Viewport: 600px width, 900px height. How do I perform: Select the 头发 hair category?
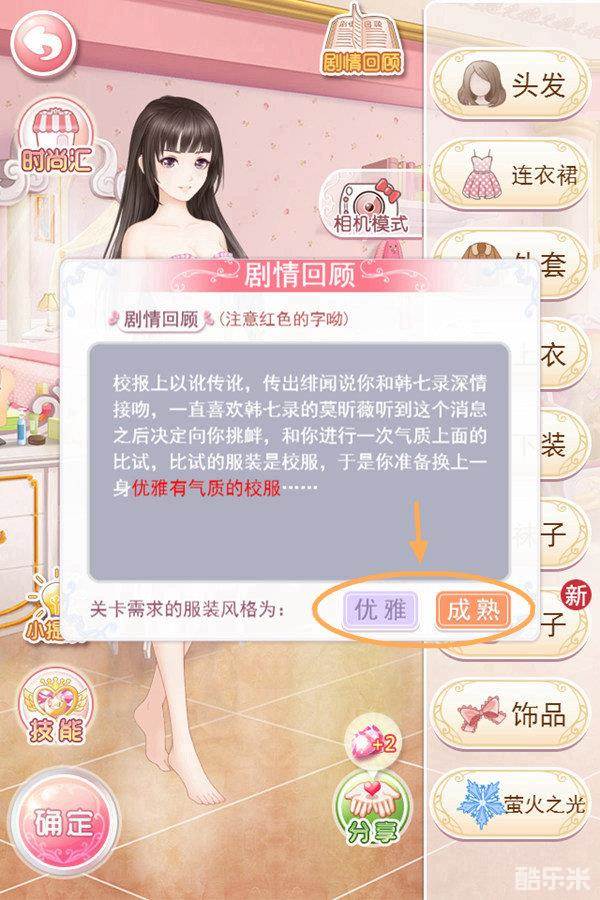click(512, 86)
